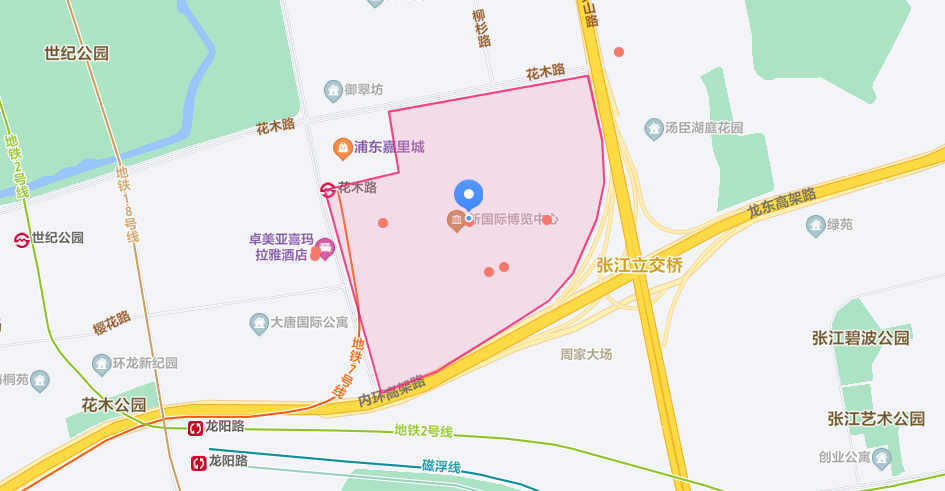945x491 pixels.
Task: Tap the blue location pin
Action: pyautogui.click(x=468, y=195)
